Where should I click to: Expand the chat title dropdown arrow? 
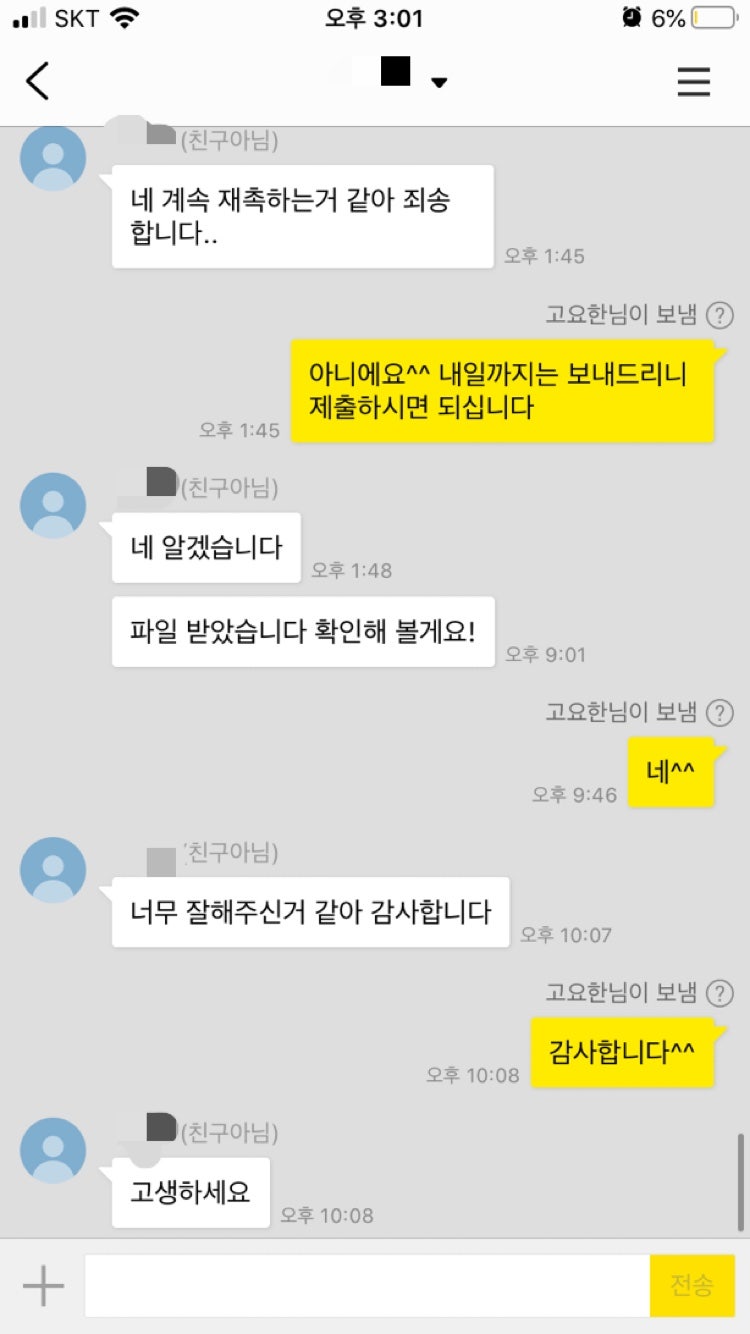pyautogui.click(x=439, y=83)
